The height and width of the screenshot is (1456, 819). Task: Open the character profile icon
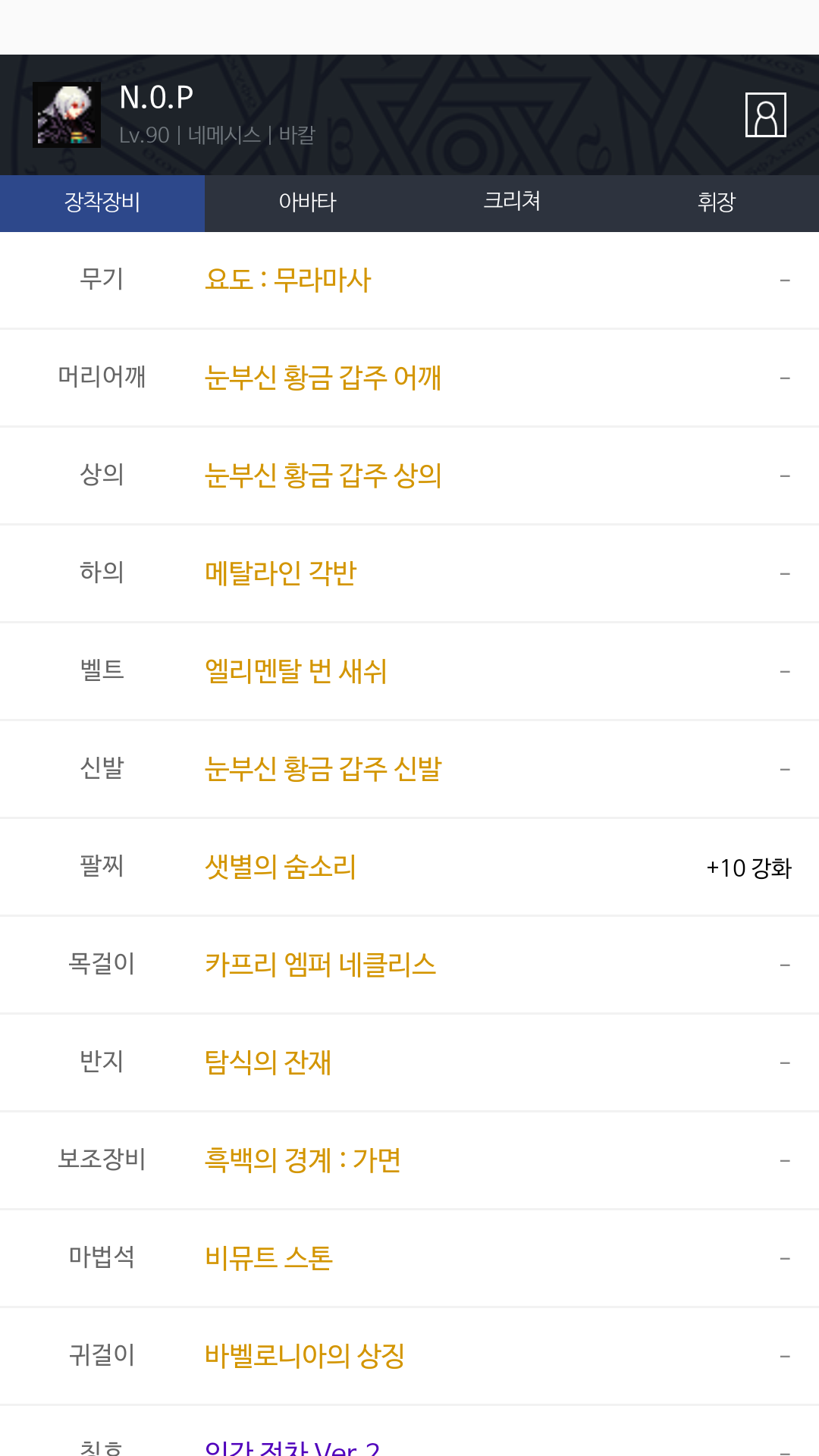coord(766,115)
